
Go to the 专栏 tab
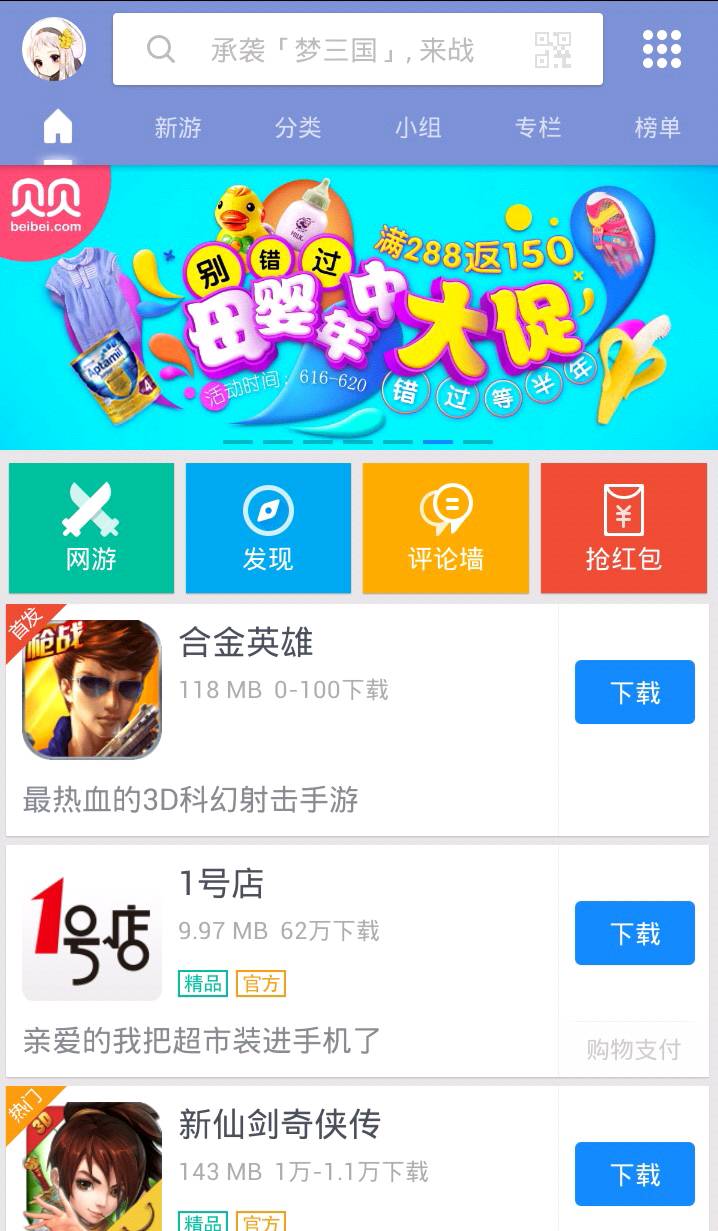pyautogui.click(x=538, y=128)
